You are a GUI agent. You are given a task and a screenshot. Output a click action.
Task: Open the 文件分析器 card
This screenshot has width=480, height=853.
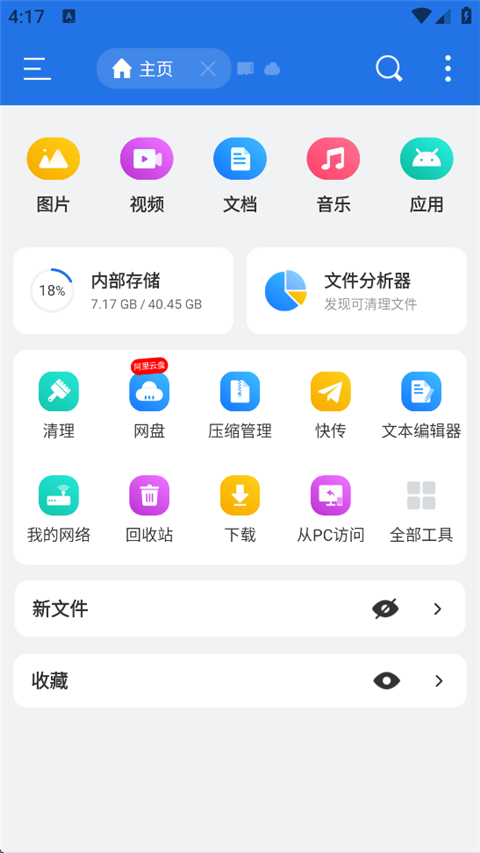click(356, 290)
